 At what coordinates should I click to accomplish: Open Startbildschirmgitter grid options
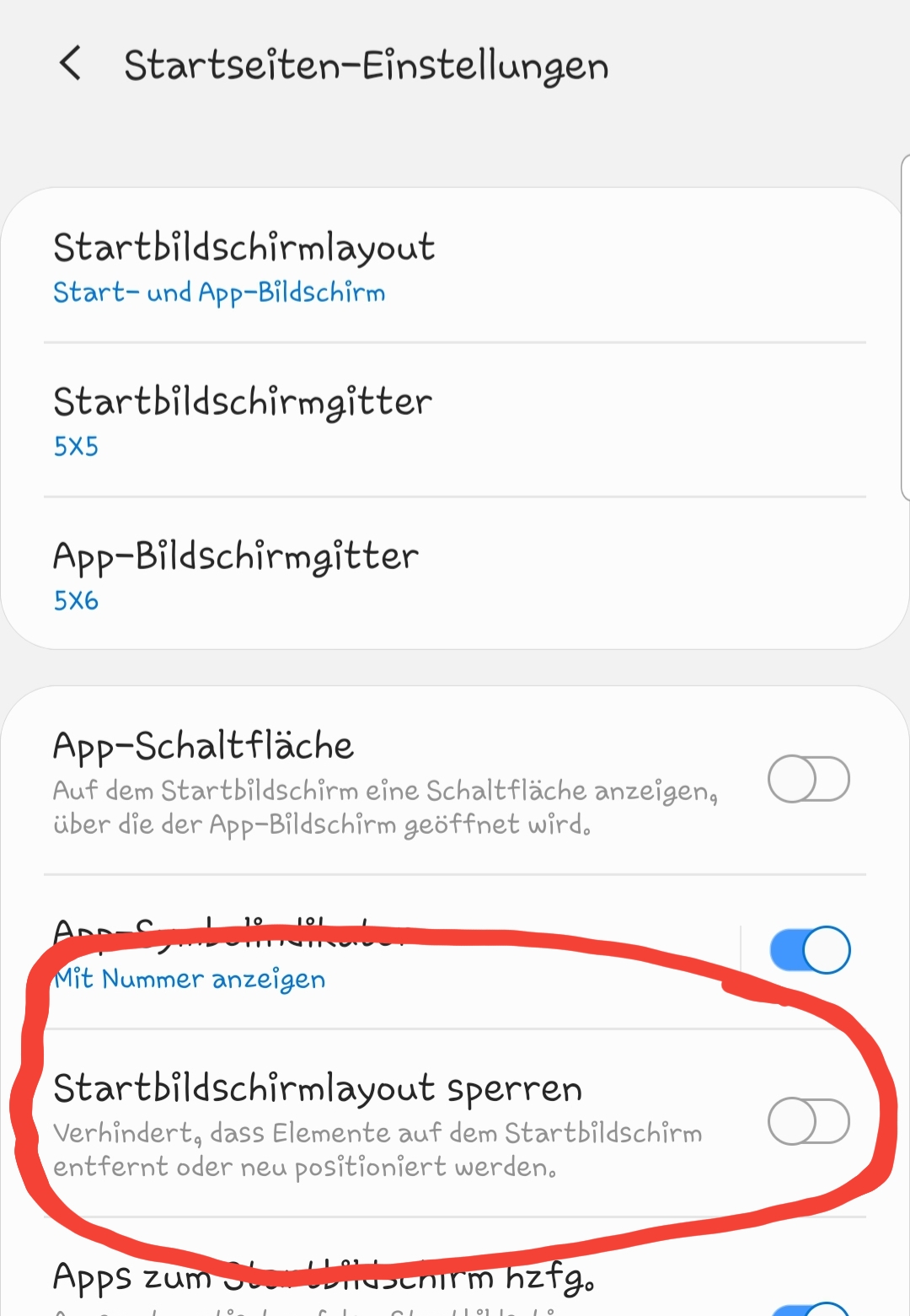coord(455,421)
